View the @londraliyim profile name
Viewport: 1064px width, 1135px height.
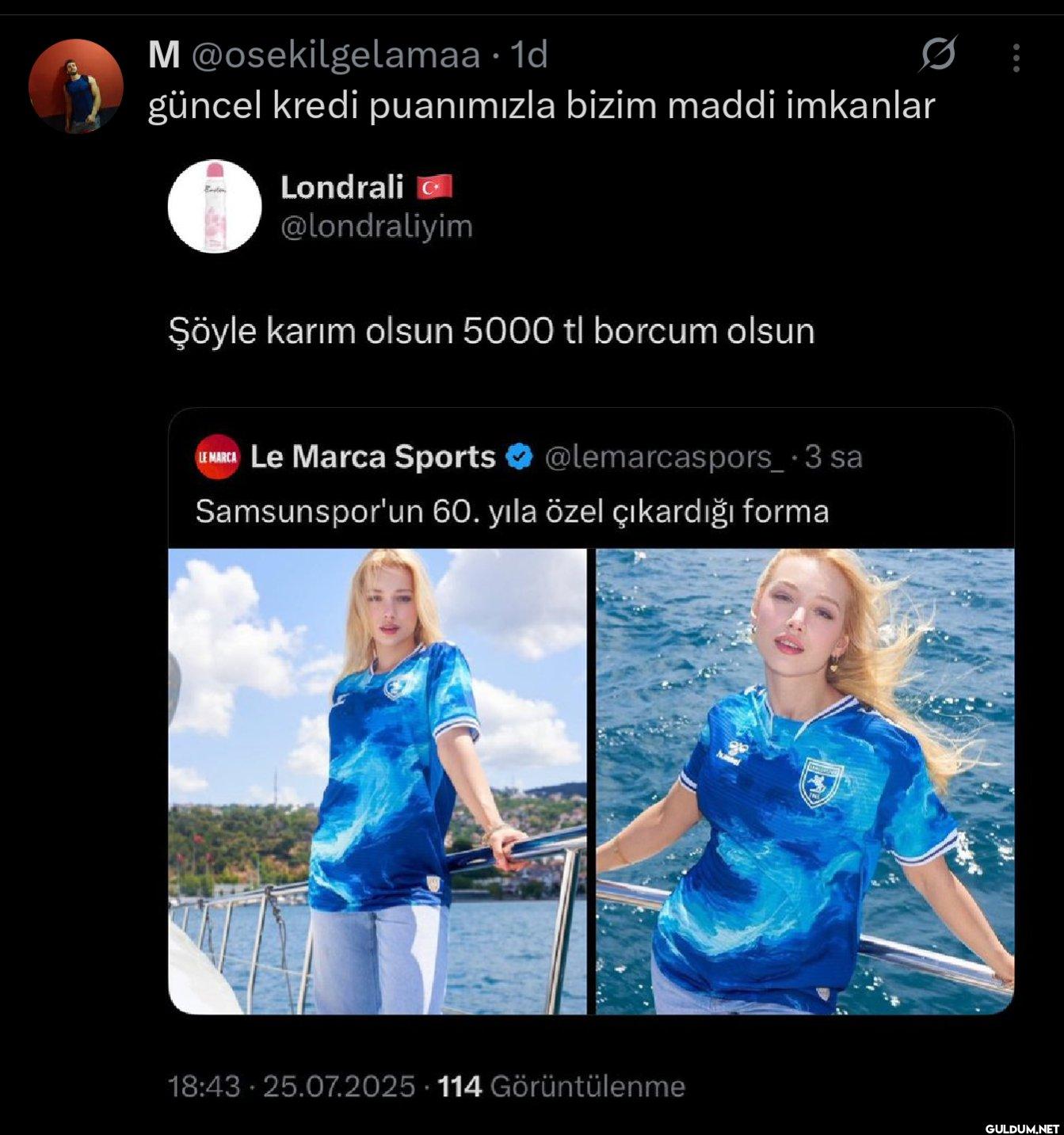342,187
